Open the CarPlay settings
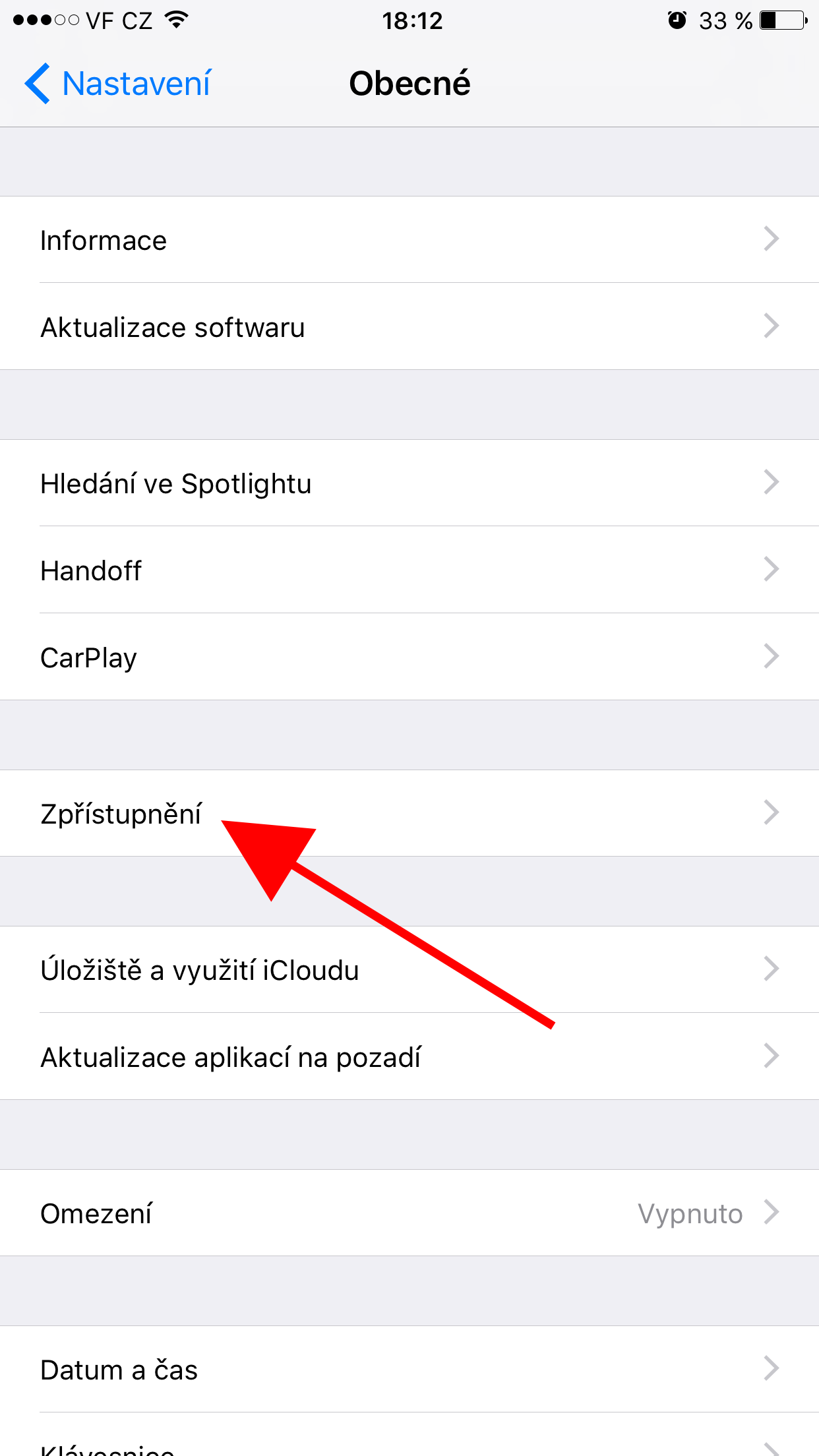 409,657
